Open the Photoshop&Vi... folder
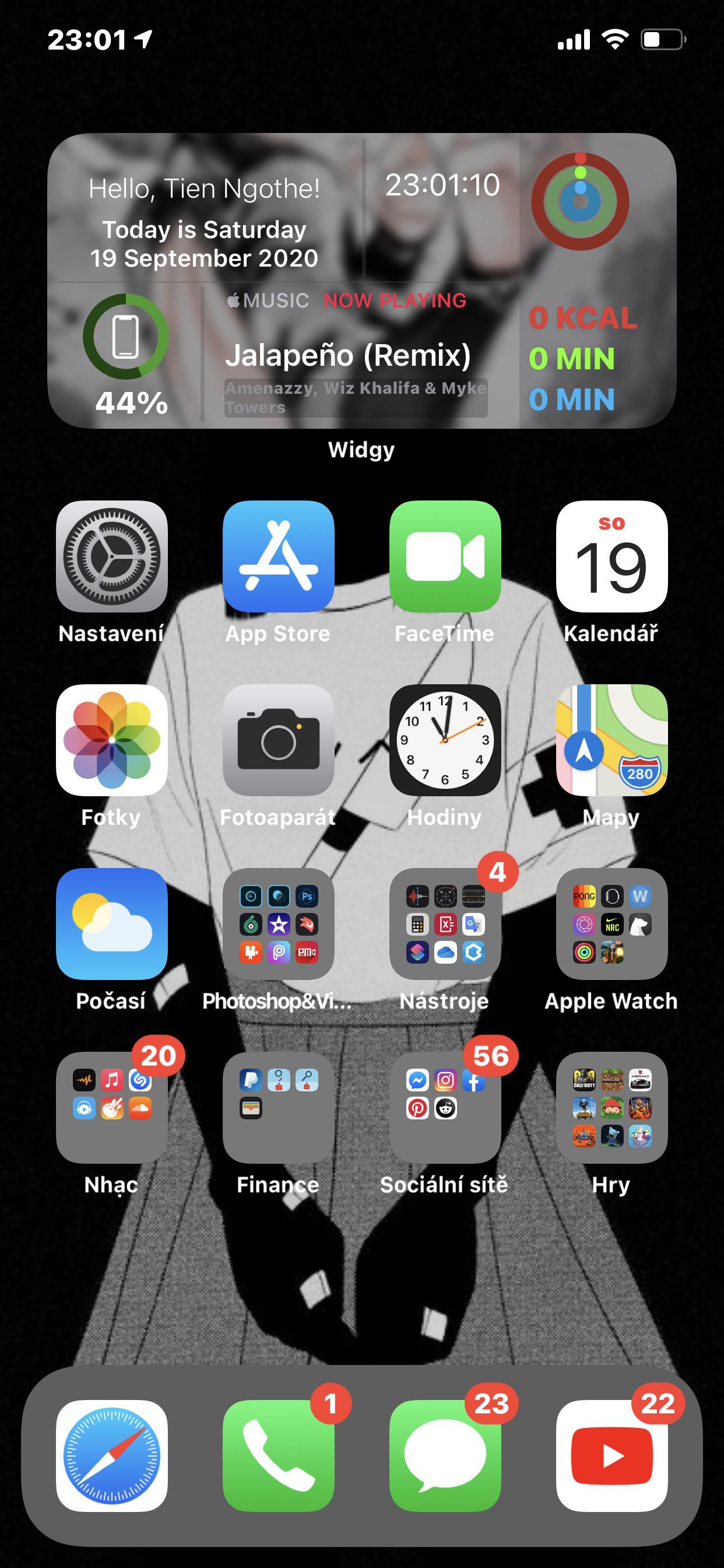 coord(279,924)
